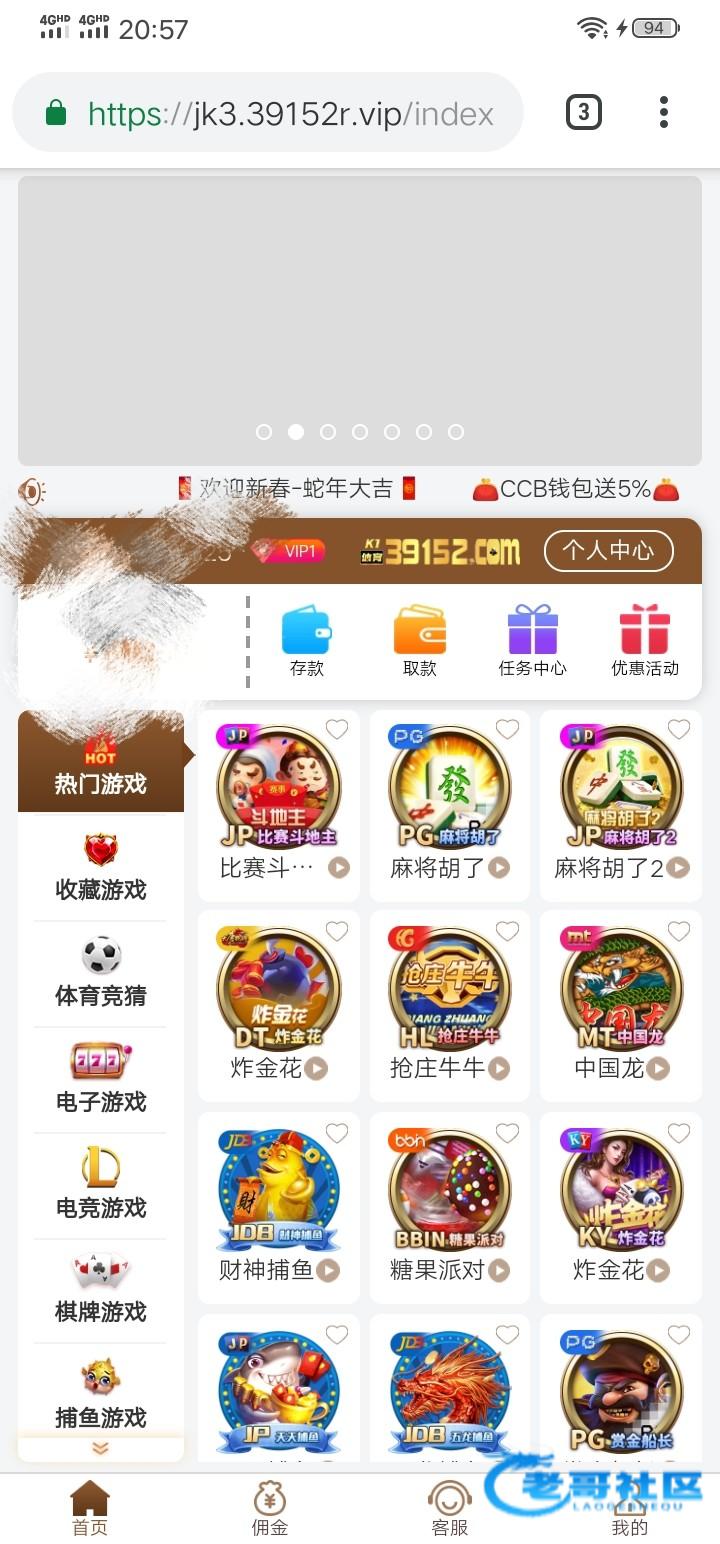720x1544 pixels.
Task: Play the 糖果派对 game
Action: coord(449,1200)
